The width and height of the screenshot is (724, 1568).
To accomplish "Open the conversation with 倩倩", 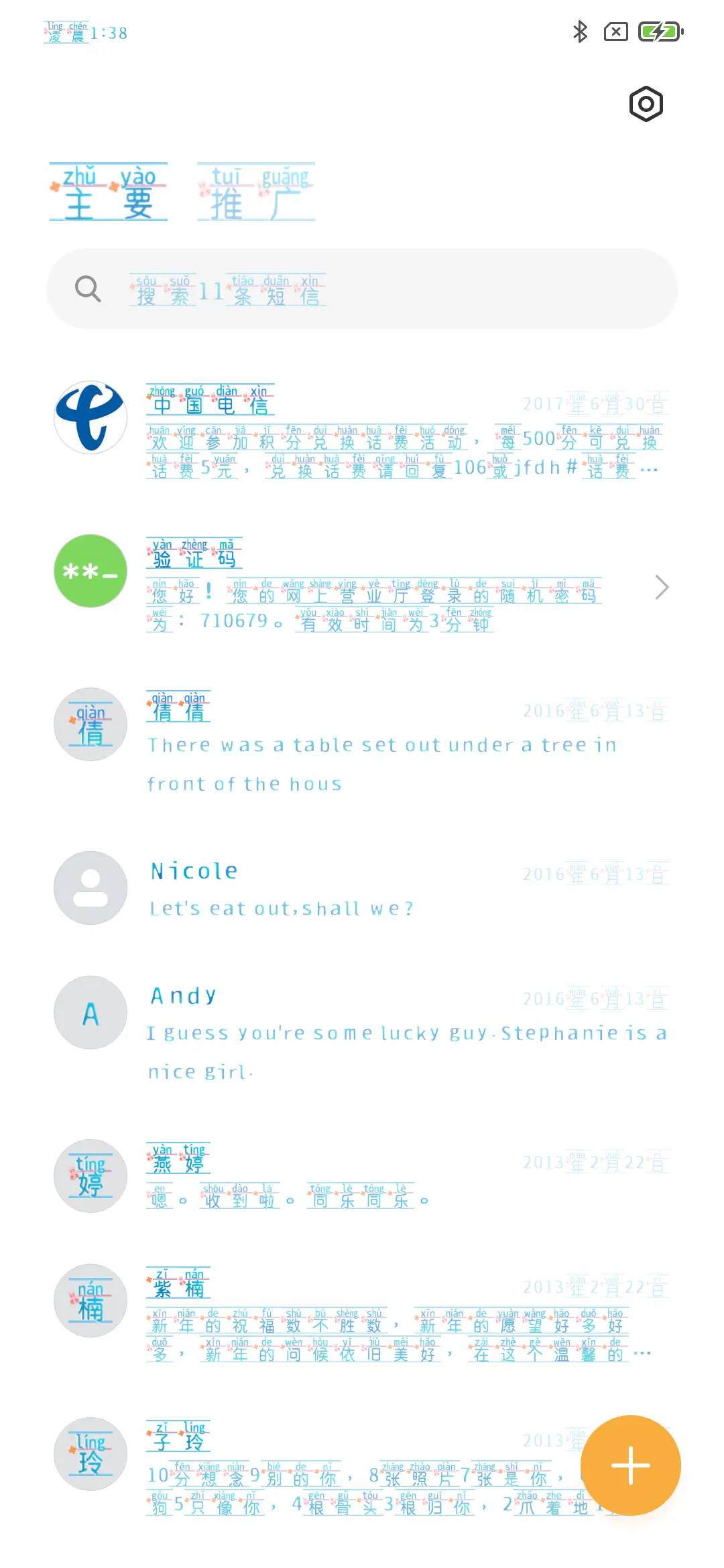I will click(x=362, y=740).
